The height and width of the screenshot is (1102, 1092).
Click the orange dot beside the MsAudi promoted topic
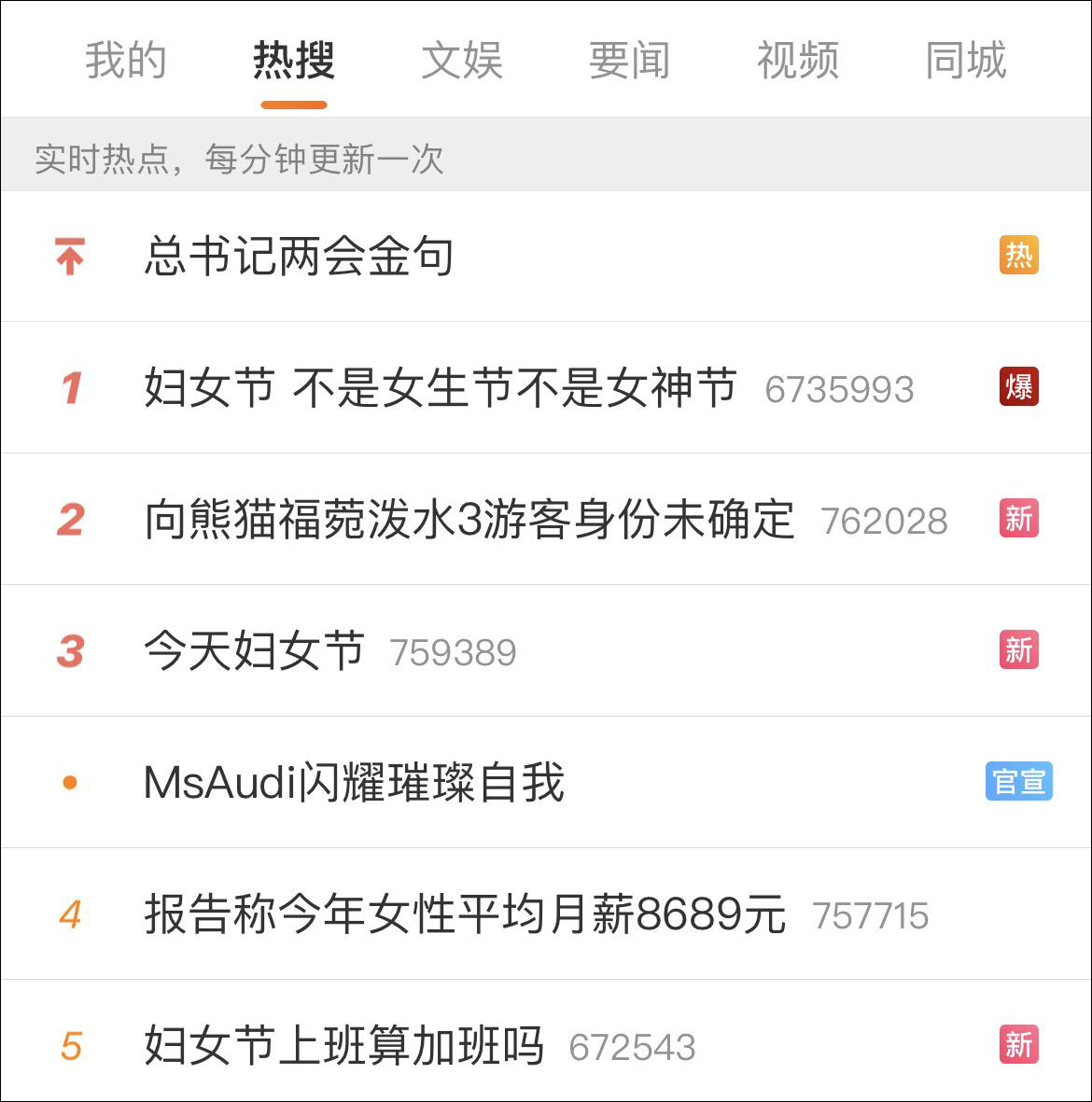pos(69,783)
